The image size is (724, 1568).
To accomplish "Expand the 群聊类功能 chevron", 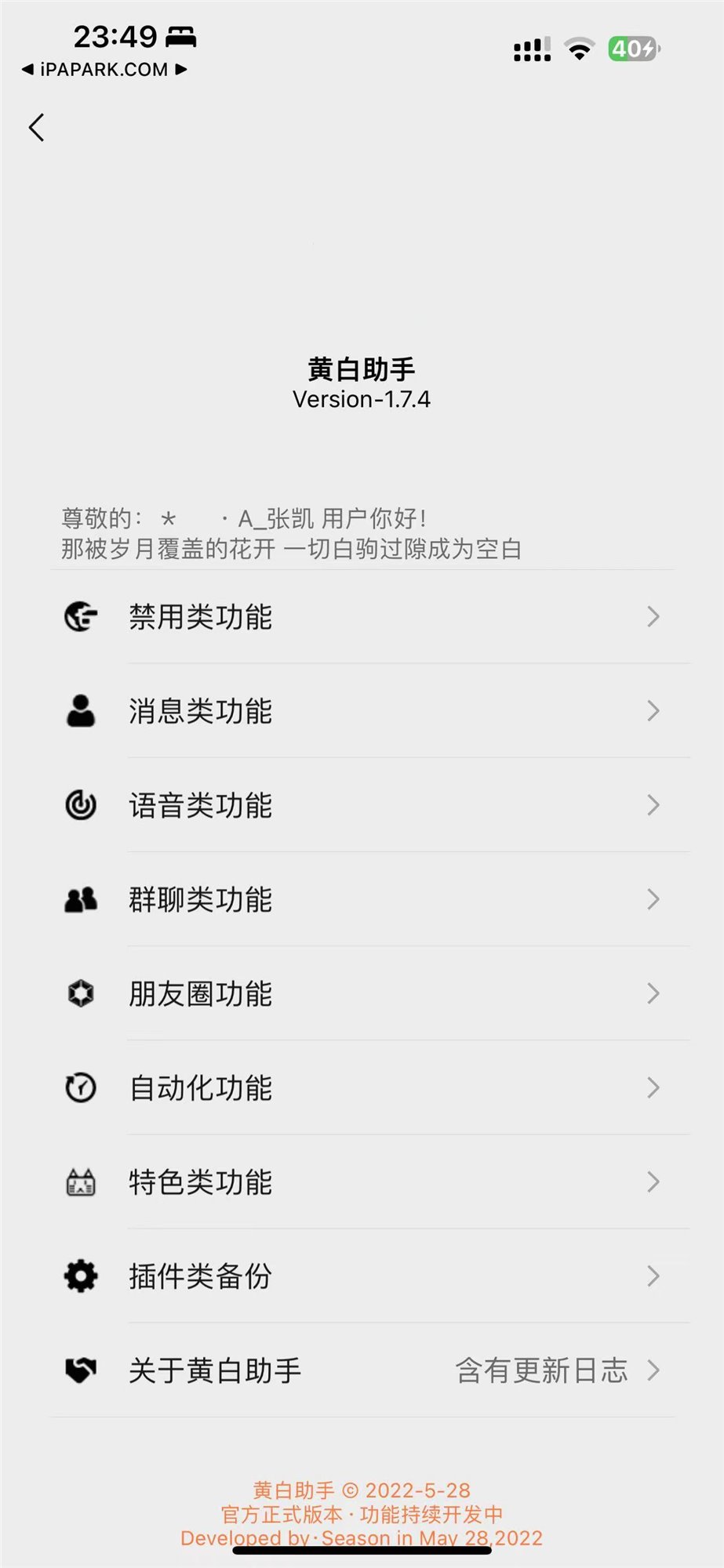I will pyautogui.click(x=653, y=899).
